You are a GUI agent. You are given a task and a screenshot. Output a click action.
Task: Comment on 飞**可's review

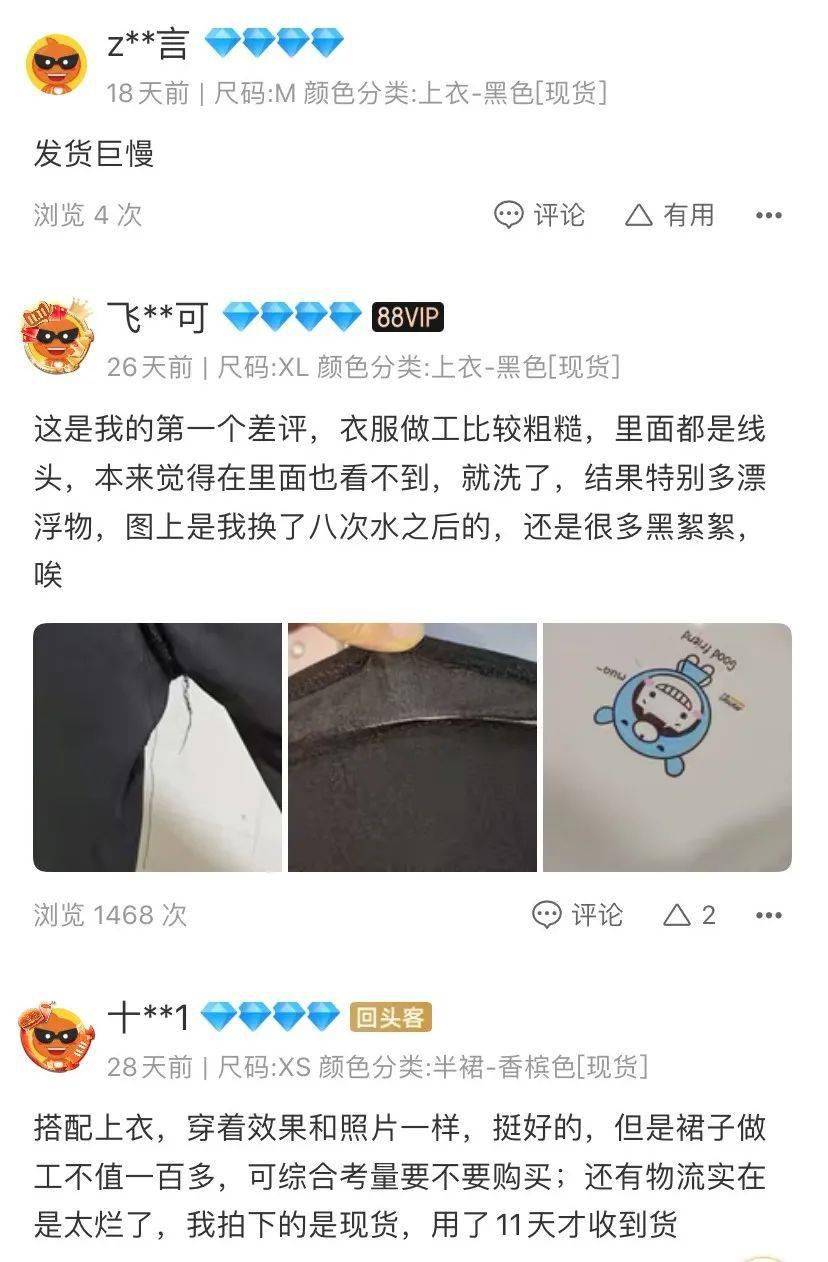[x=578, y=914]
